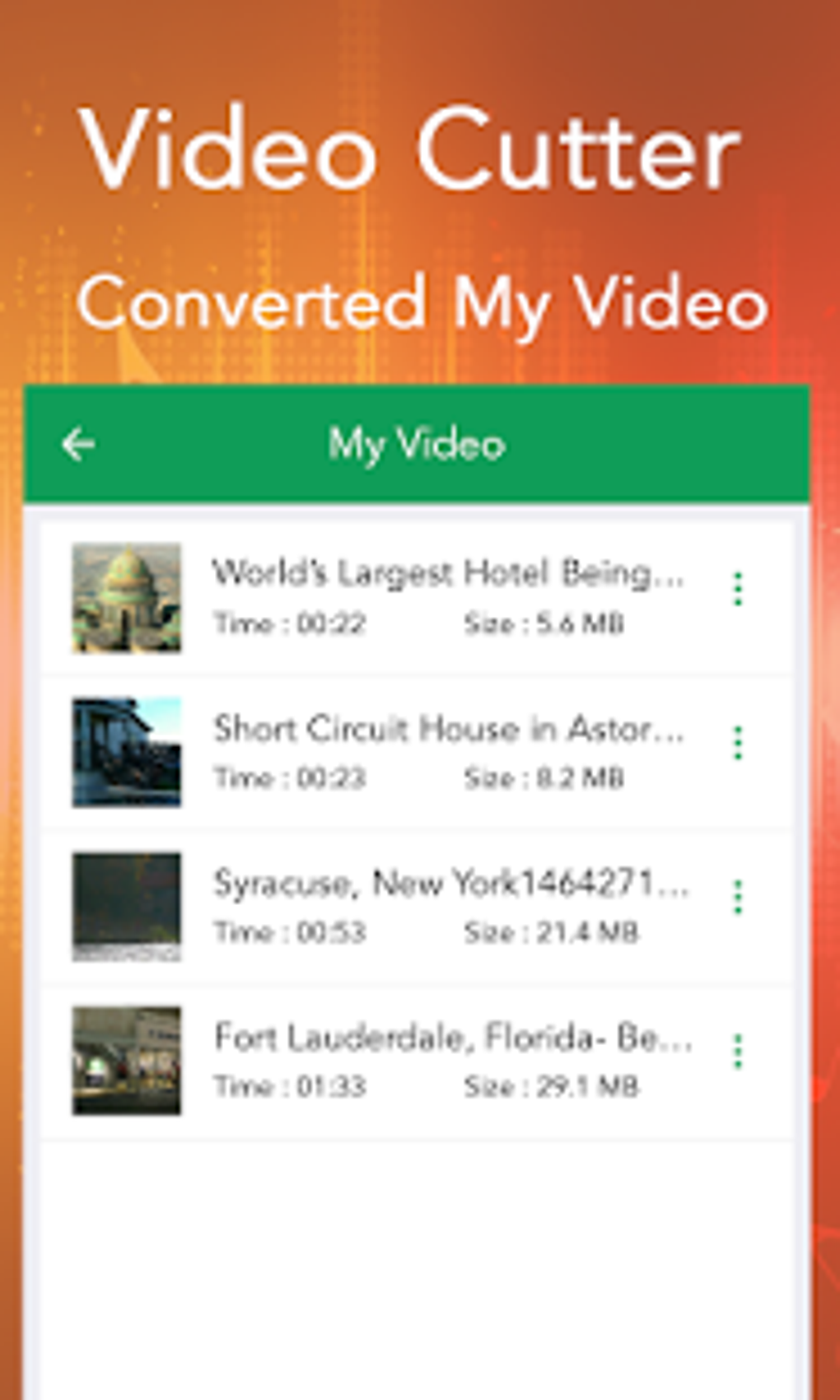Viewport: 840px width, 1400px height.
Task: Click the World's Largest Hotel thumbnail
Action: click(126, 597)
